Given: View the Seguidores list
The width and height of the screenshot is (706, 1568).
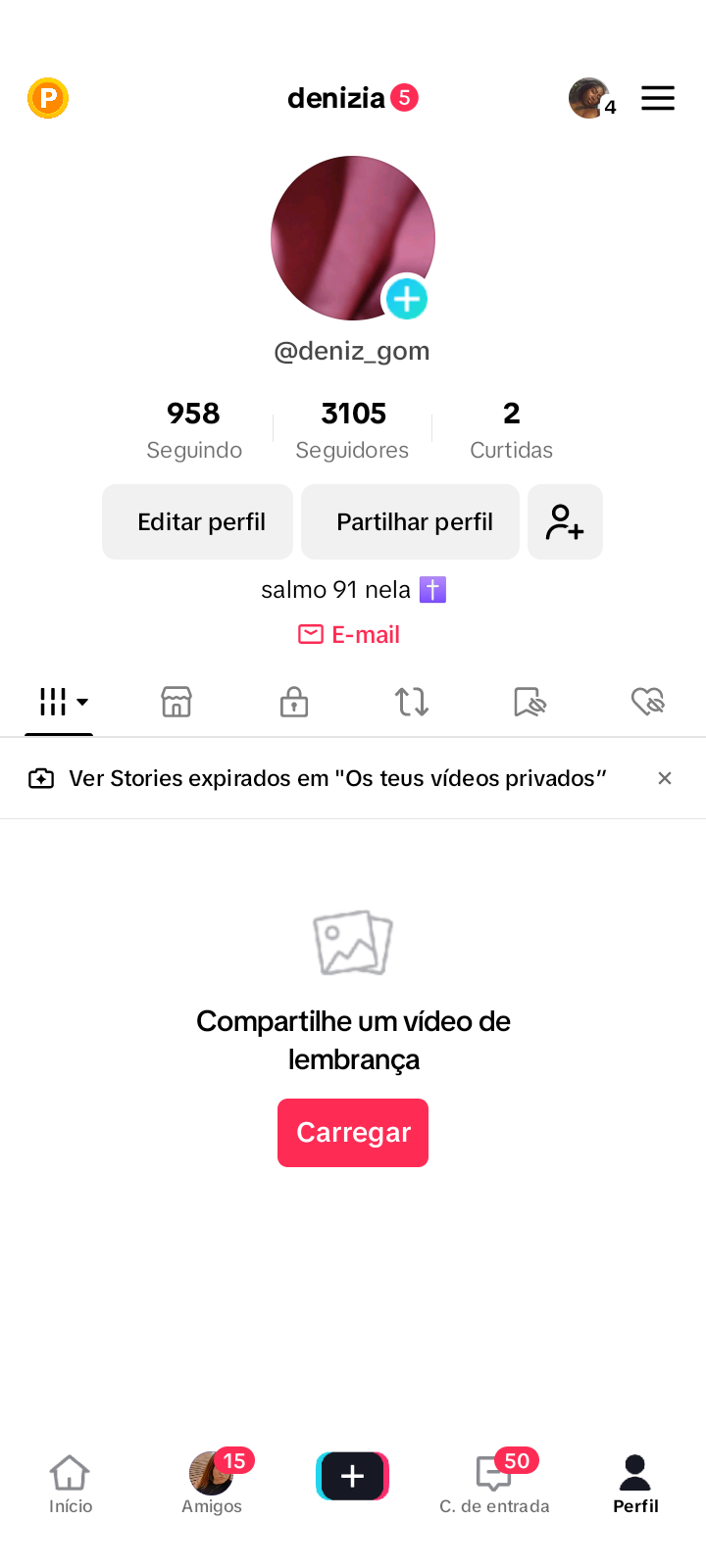Looking at the screenshot, I should click(352, 429).
